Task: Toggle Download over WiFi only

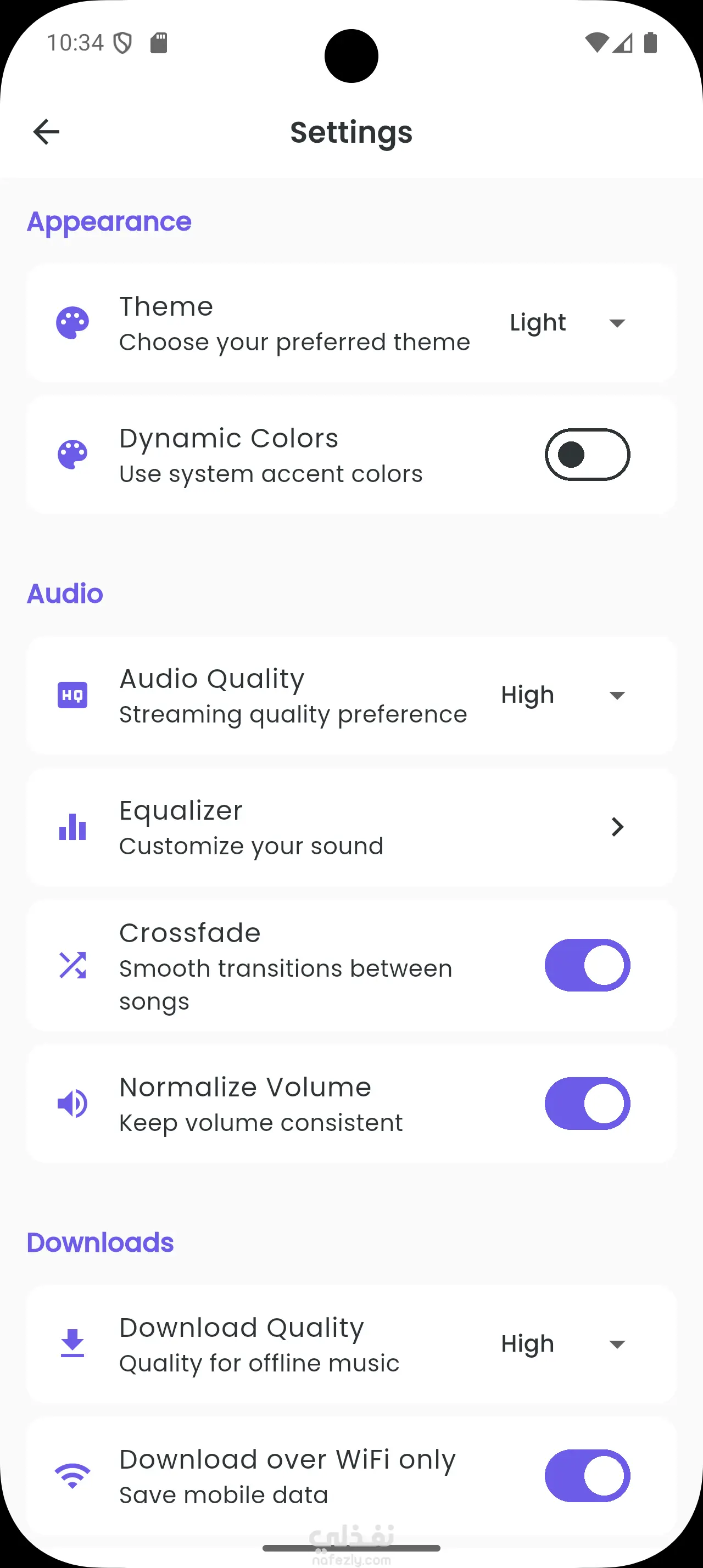Action: coord(587,1476)
